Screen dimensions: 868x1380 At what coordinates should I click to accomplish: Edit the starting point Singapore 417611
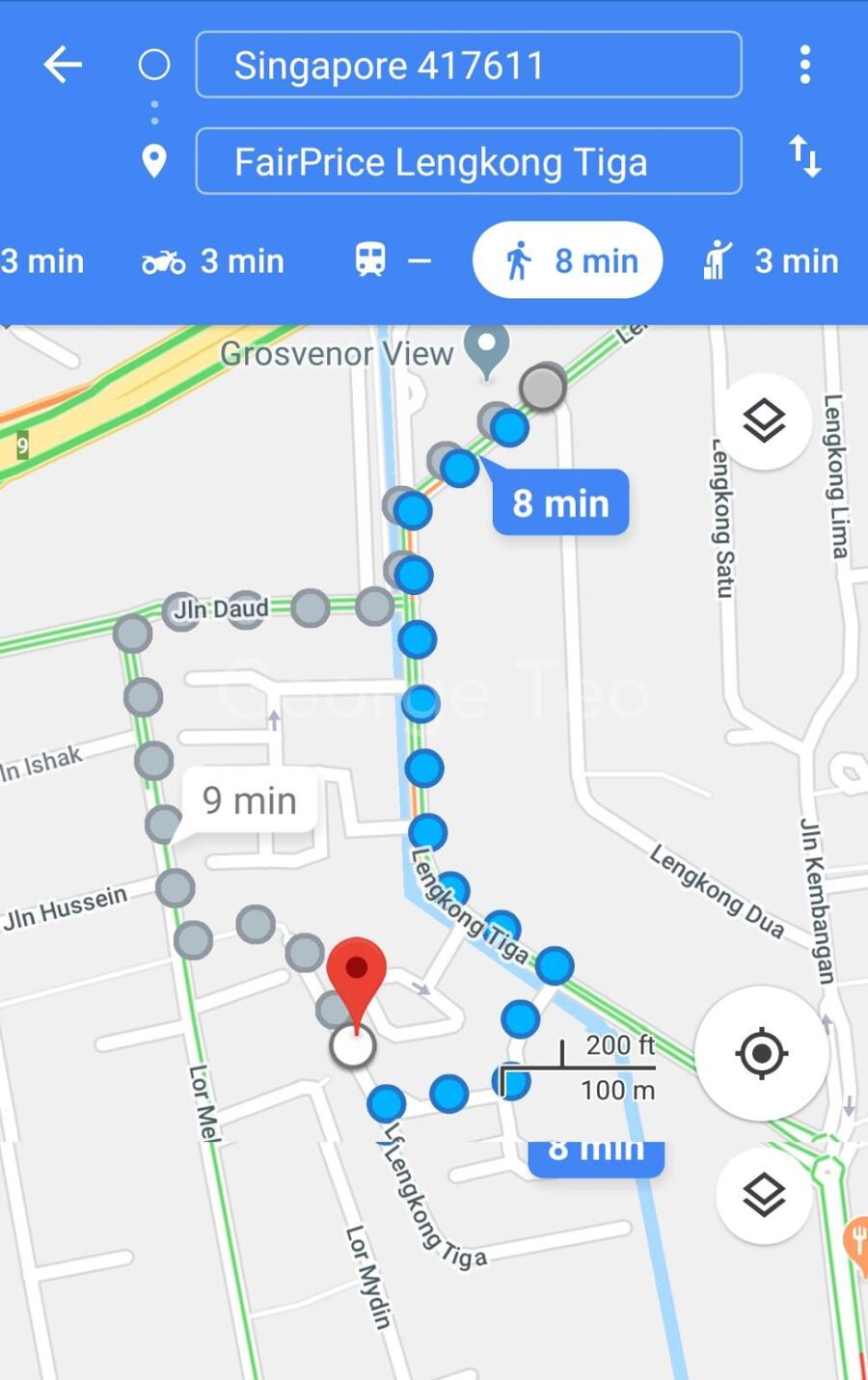469,66
